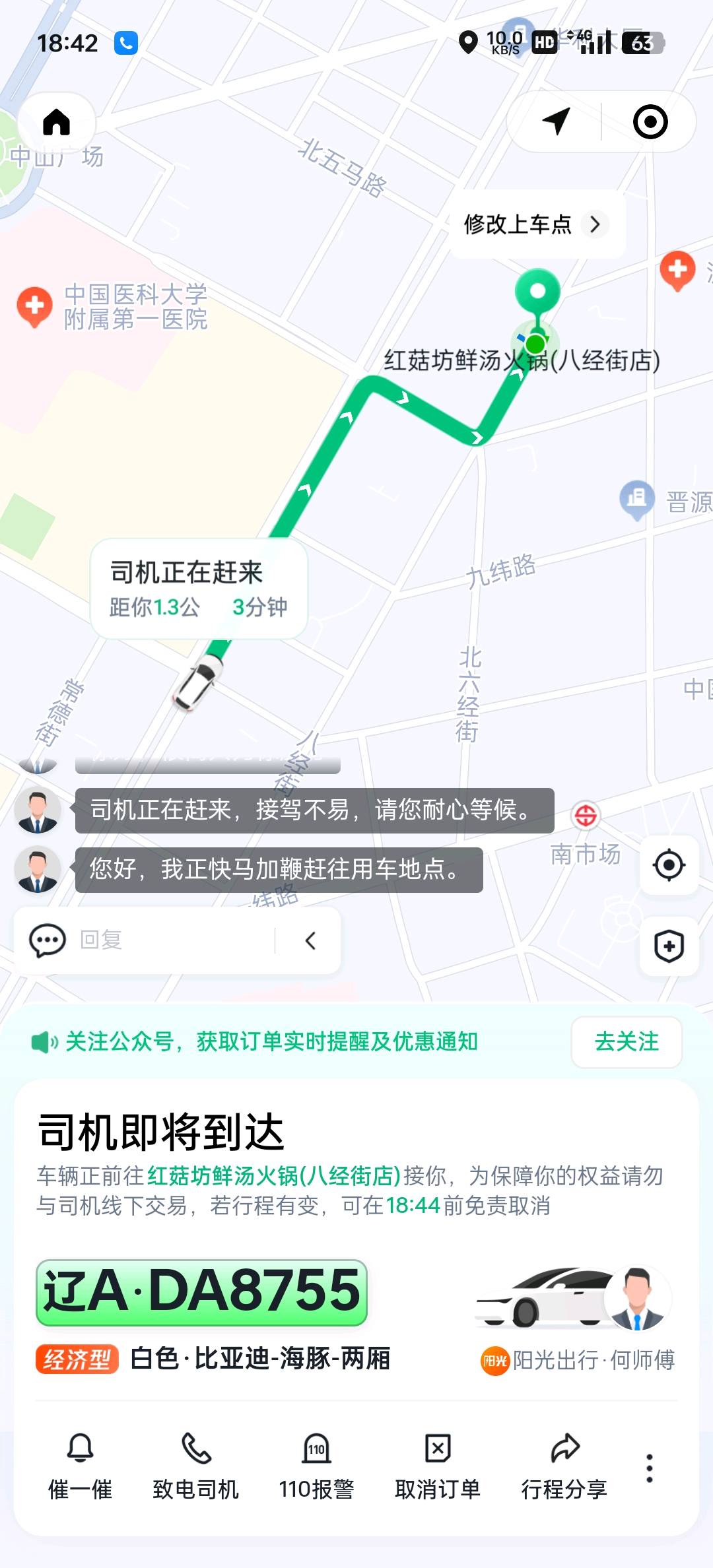
Task: Tap the home icon button
Action: coord(57,122)
